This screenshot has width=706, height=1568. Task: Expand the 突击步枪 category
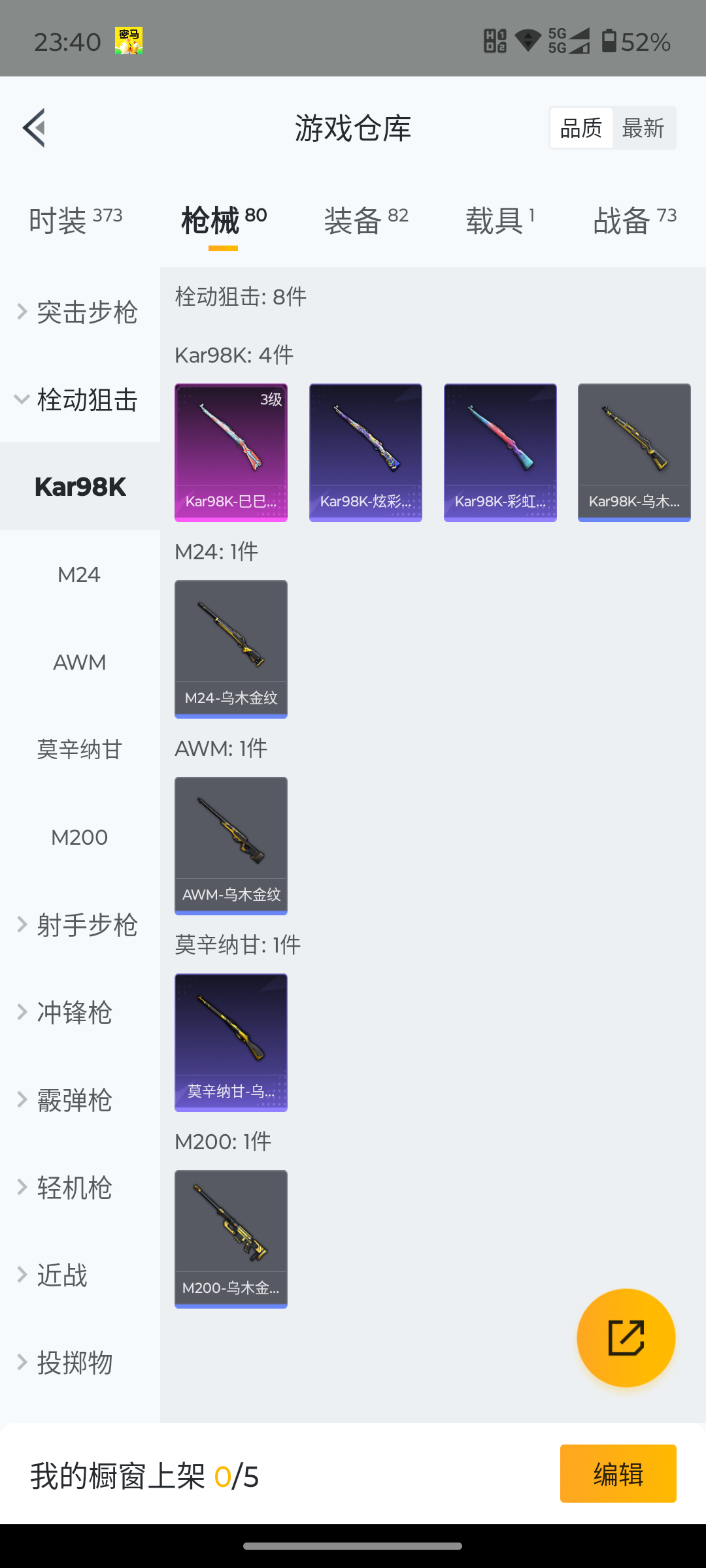78,312
